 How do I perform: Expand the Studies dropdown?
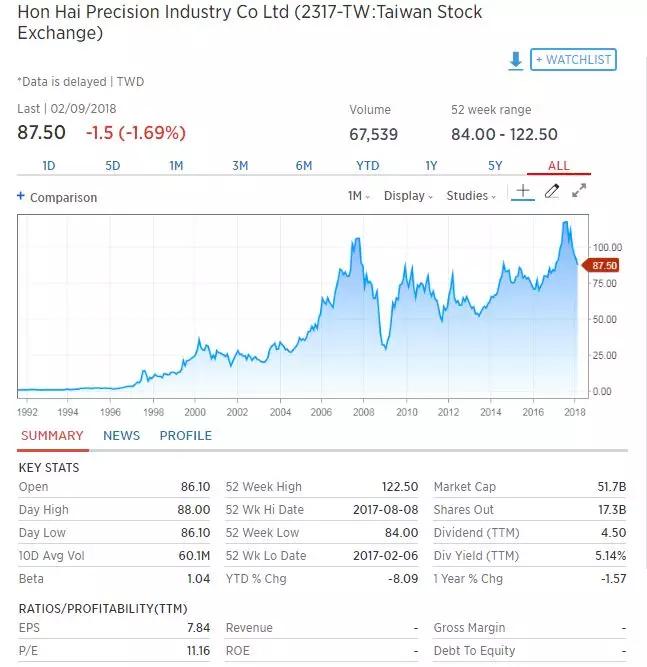point(471,196)
